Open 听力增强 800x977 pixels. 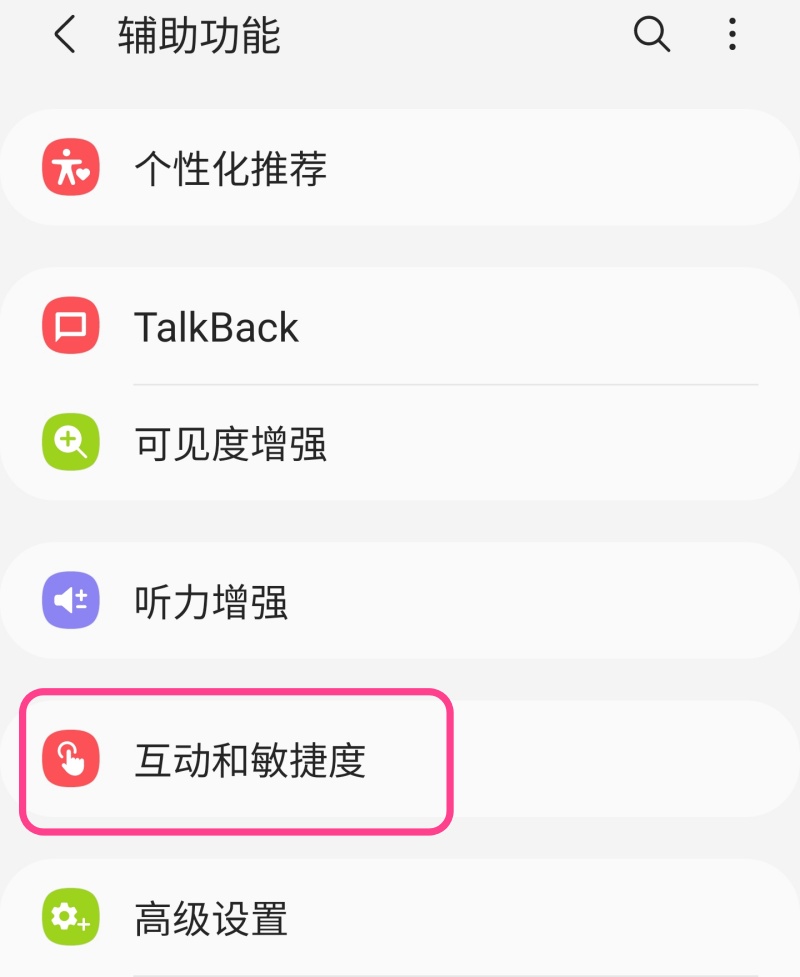[x=211, y=601]
